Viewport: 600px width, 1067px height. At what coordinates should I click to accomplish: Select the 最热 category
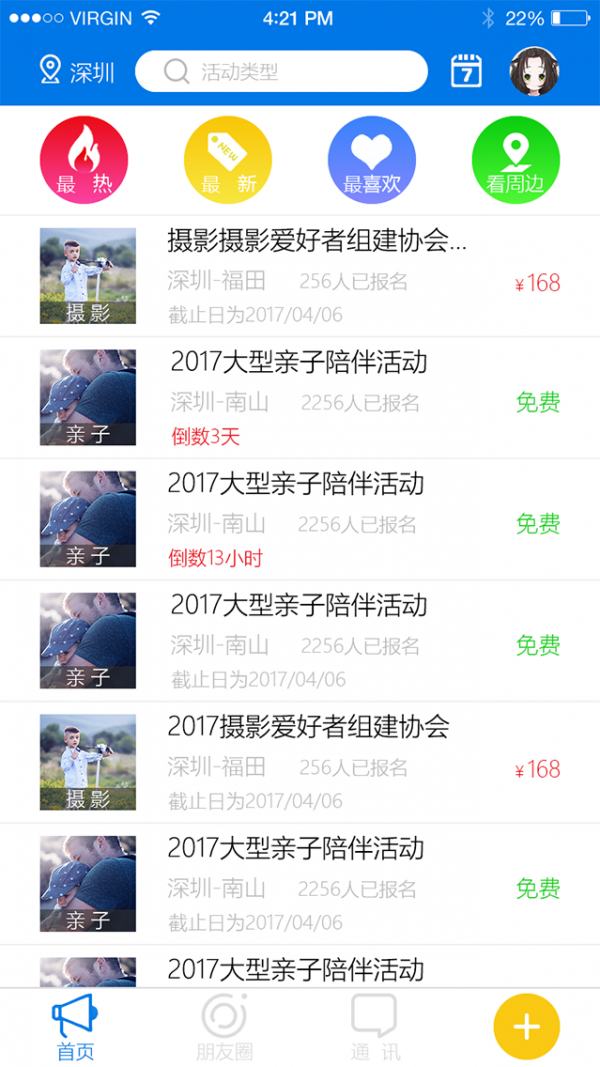[x=84, y=160]
